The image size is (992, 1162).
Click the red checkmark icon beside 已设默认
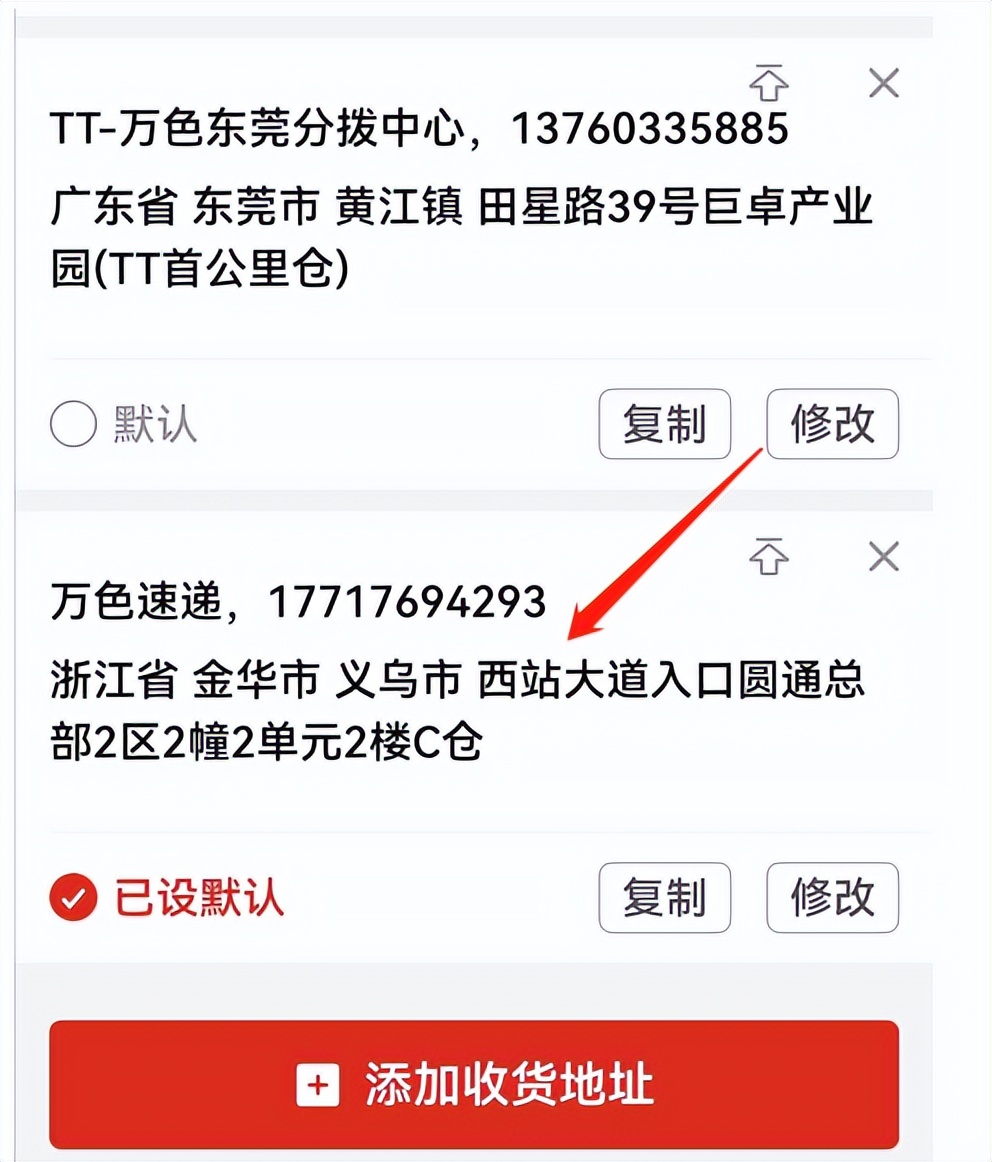tap(73, 899)
